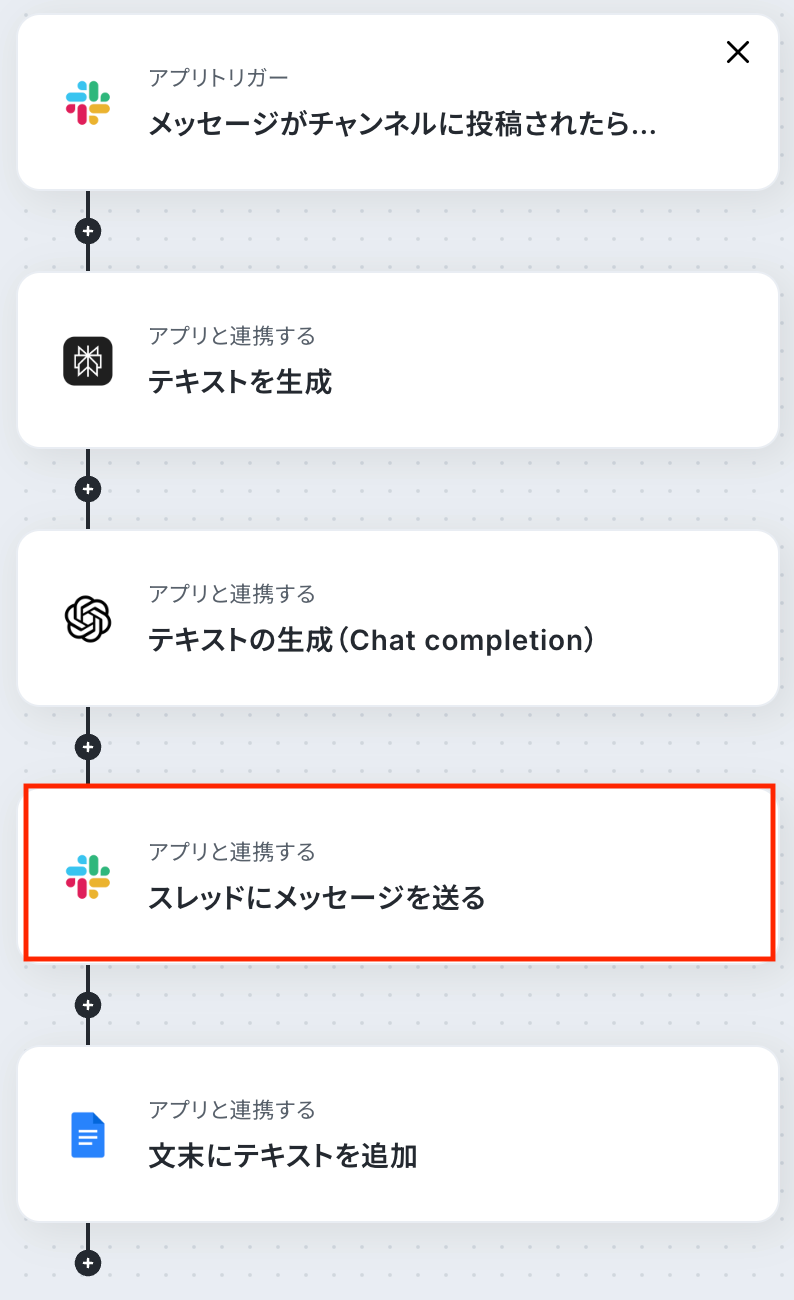Open the Slack app trigger step

point(398,103)
